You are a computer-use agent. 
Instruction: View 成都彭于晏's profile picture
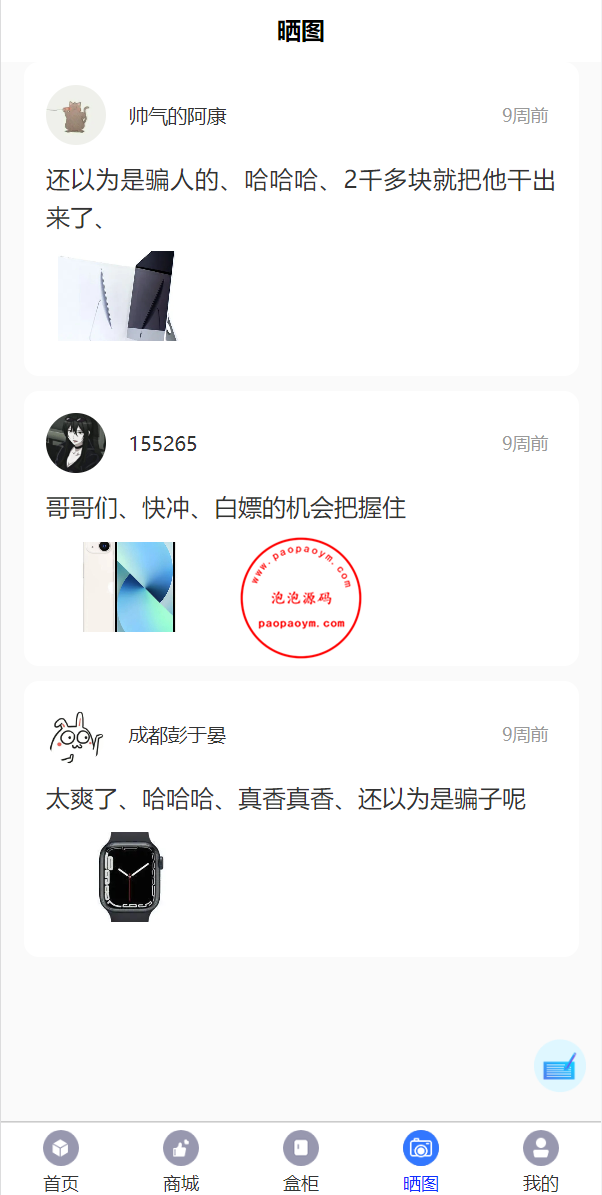point(76,735)
